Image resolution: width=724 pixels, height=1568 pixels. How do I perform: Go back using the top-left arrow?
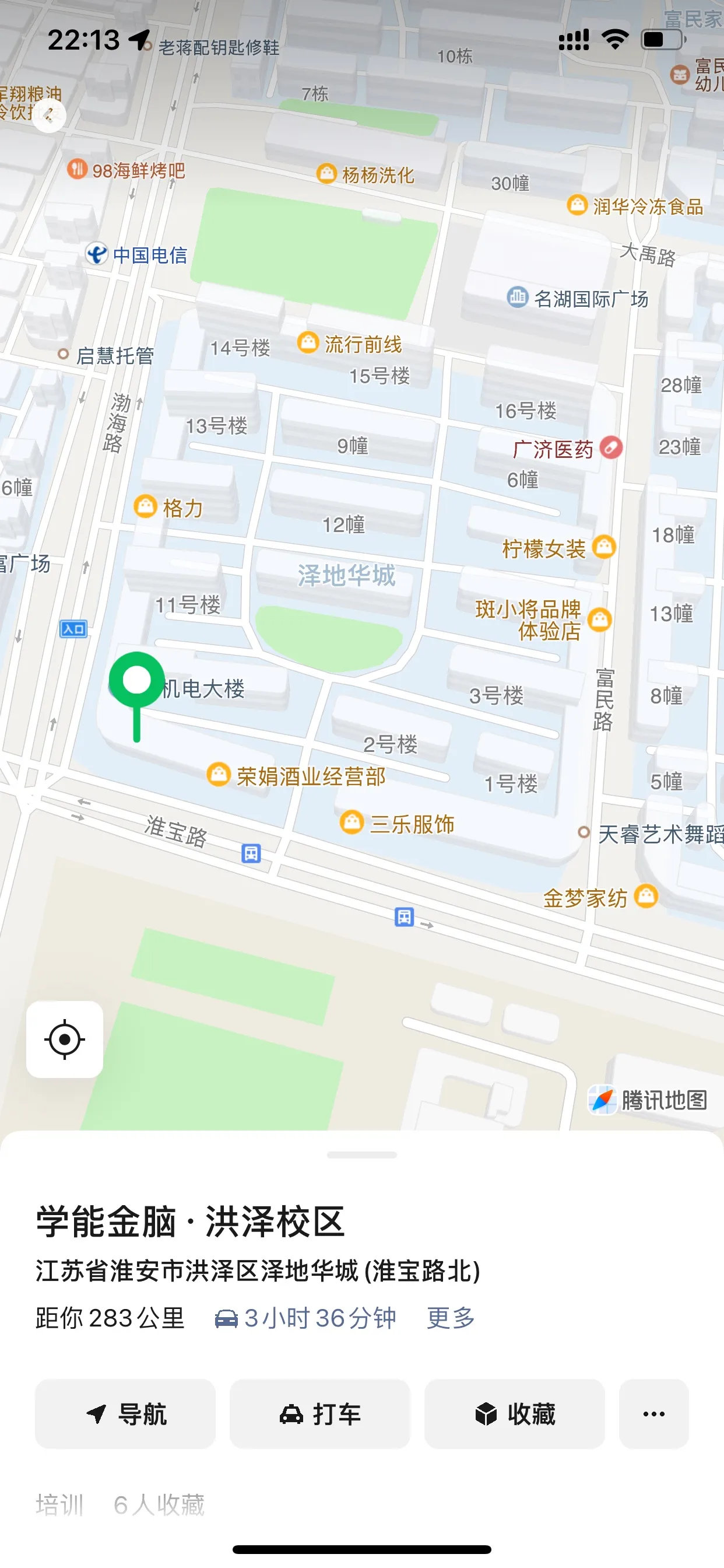coord(48,114)
